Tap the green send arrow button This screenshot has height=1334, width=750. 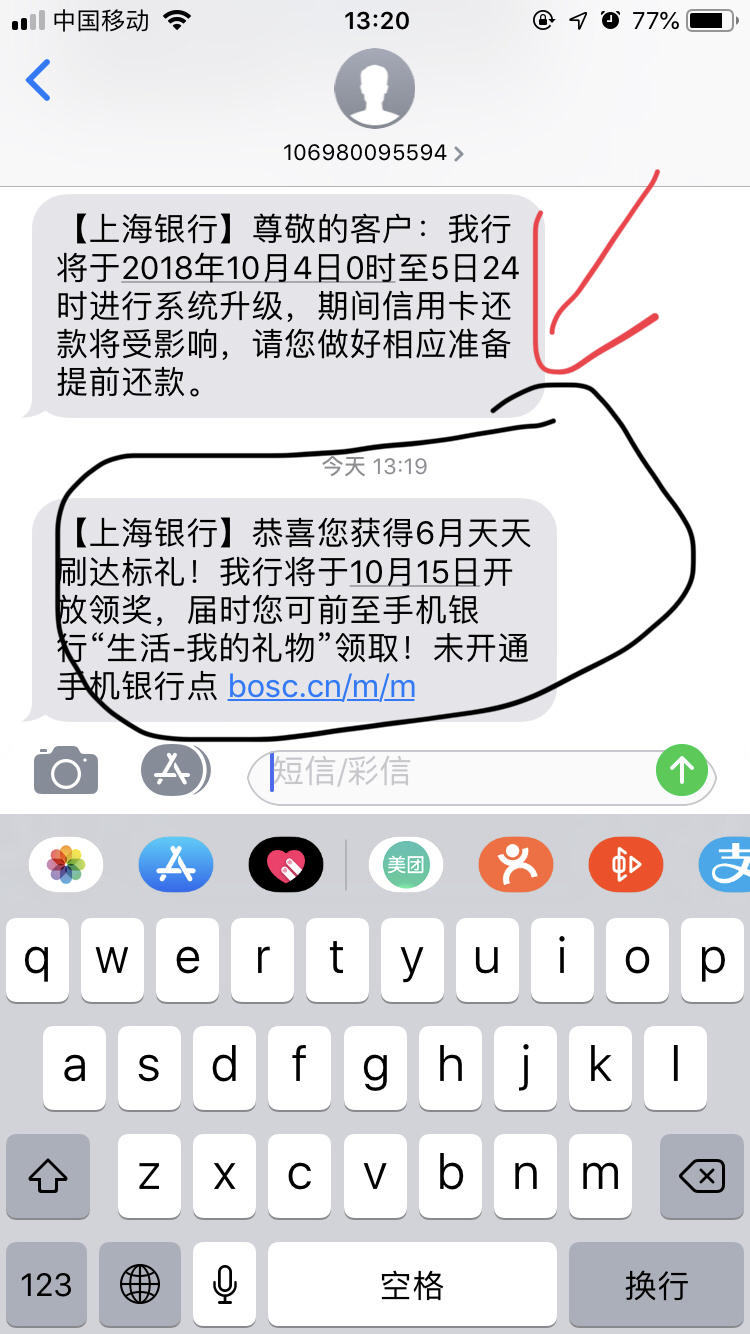click(682, 770)
